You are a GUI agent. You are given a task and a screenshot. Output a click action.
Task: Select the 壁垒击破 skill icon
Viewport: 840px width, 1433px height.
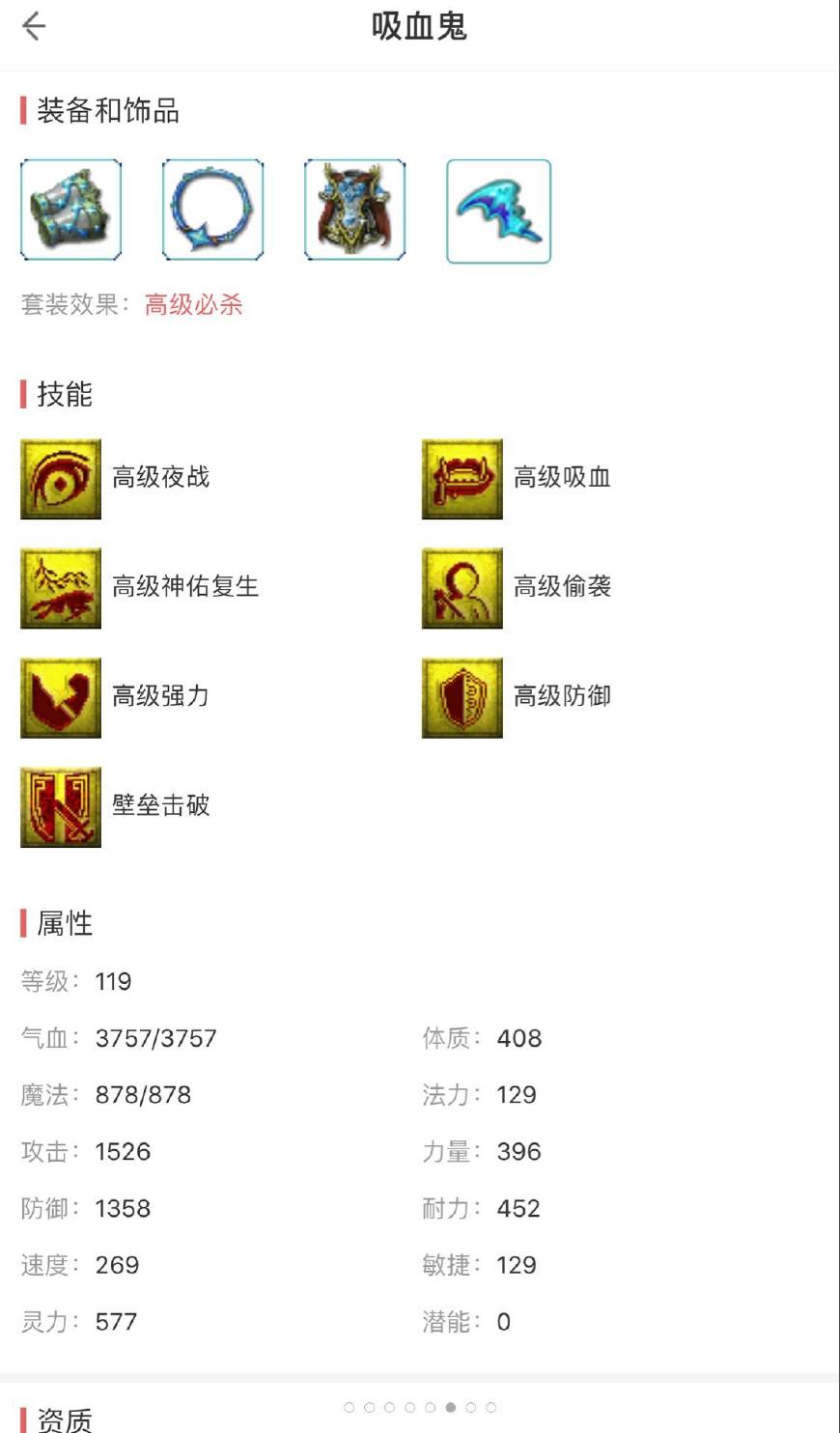pyautogui.click(x=60, y=806)
